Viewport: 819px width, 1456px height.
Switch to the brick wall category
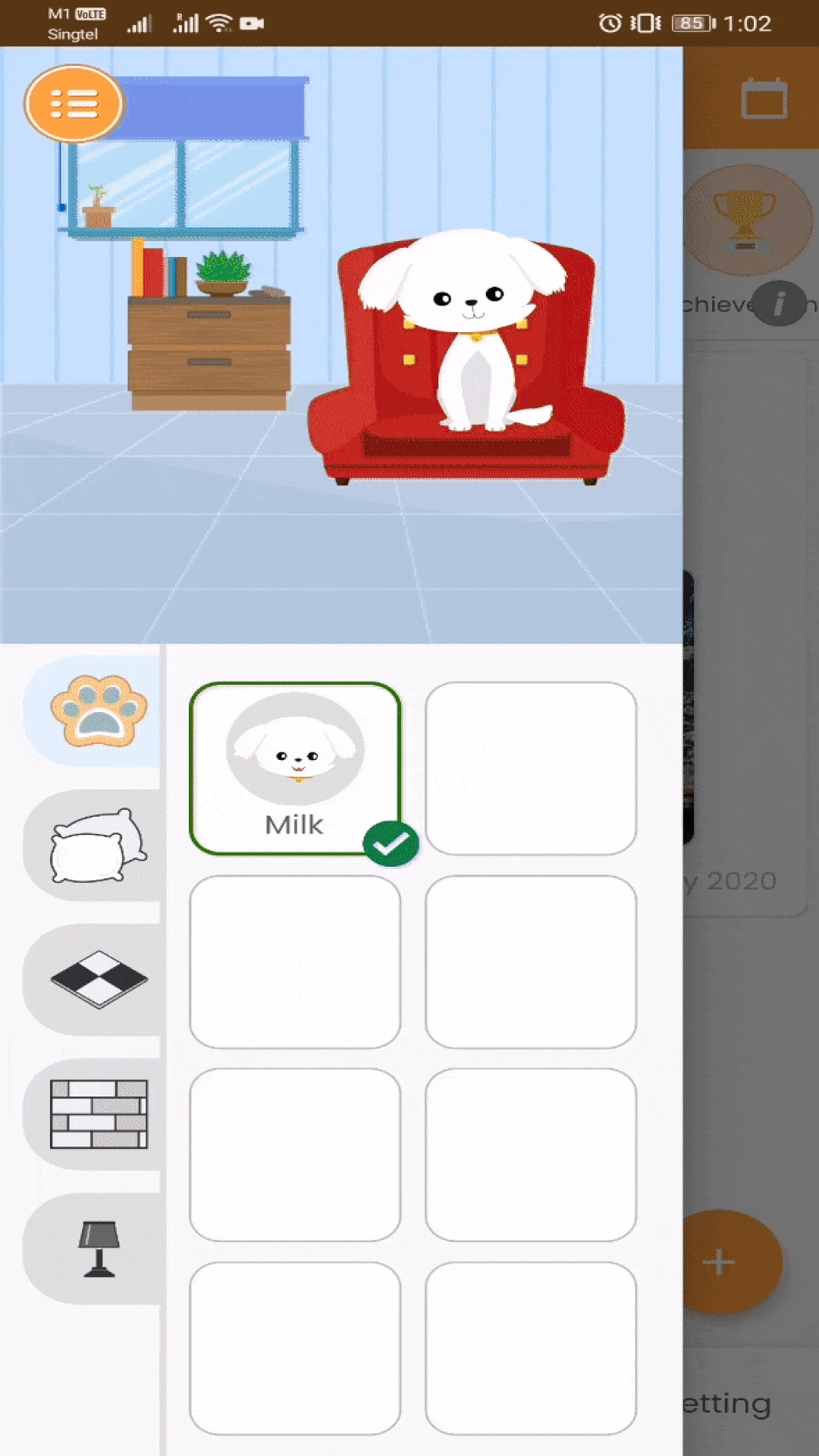coord(97,1113)
